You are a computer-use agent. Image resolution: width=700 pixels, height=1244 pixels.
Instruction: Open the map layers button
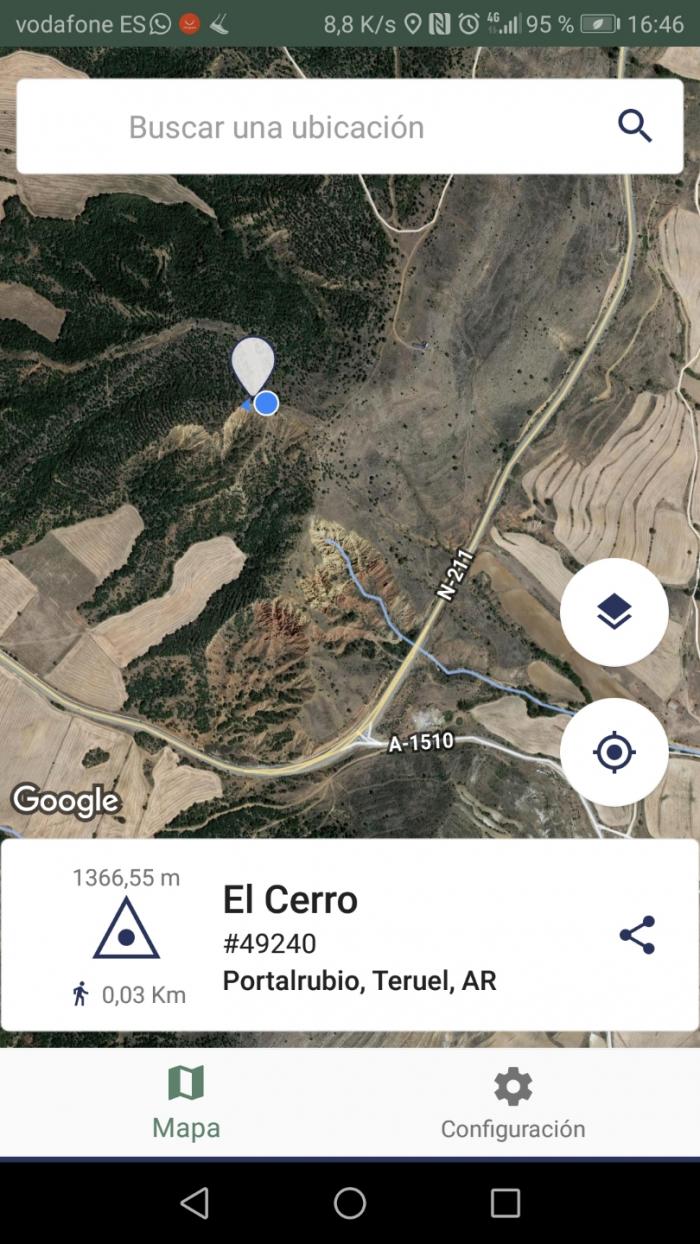coord(614,612)
